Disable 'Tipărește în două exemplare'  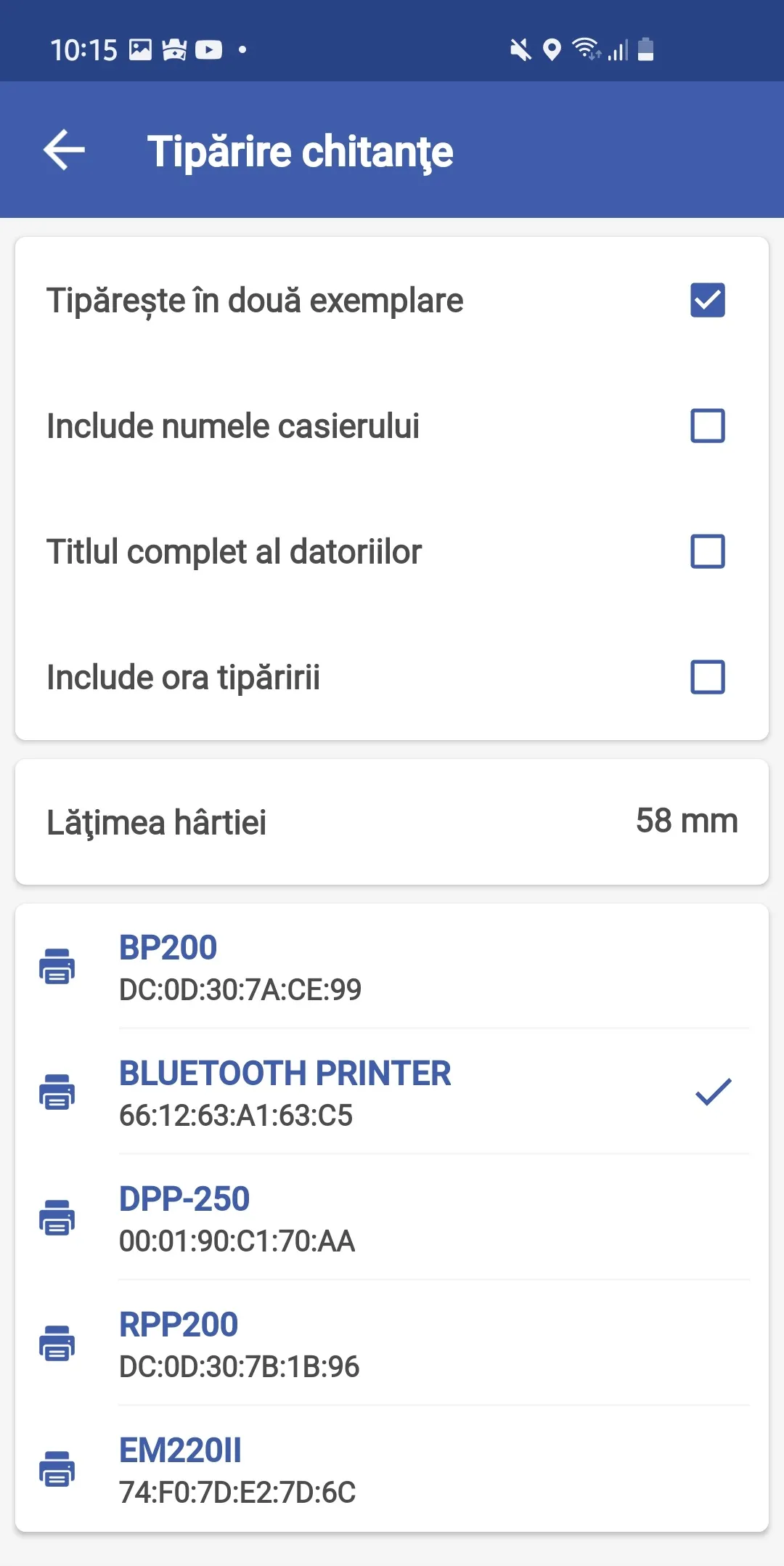708,300
